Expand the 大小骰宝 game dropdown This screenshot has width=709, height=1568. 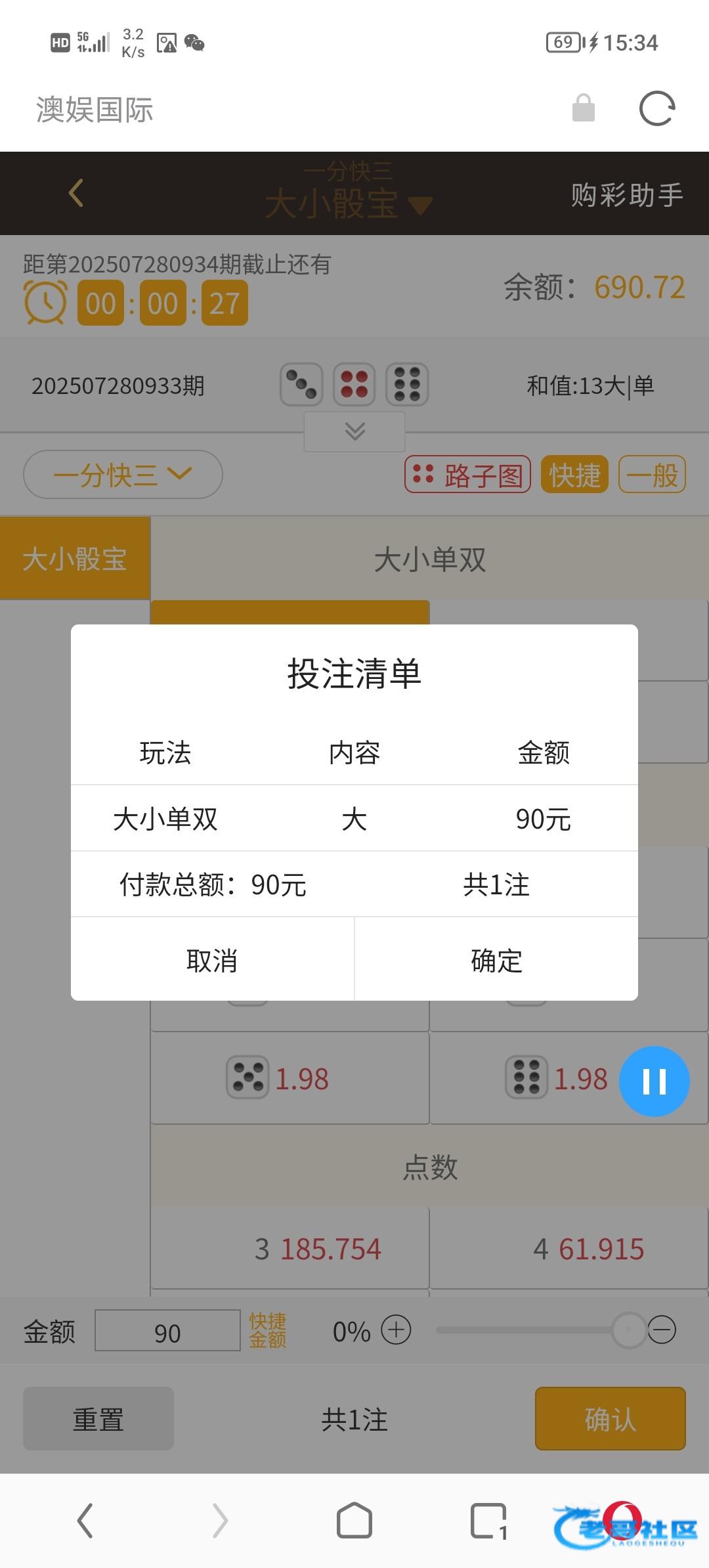point(349,204)
